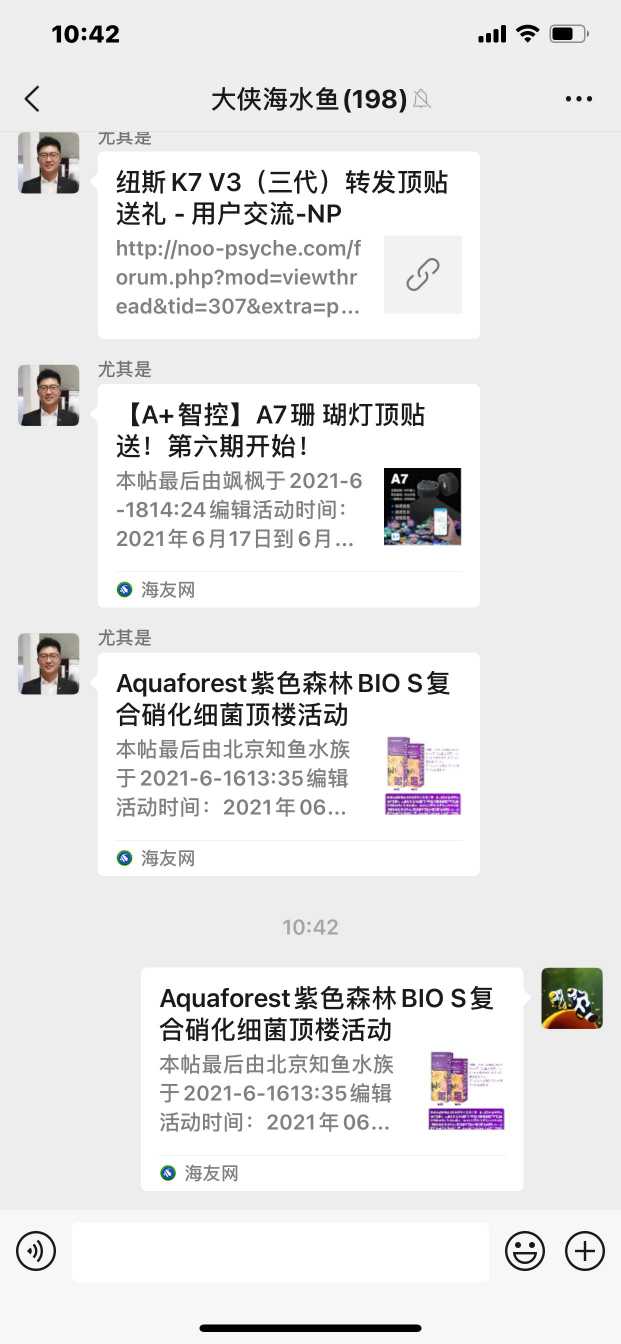This screenshot has height=1344, width=621.
Task: Open the 纽斯 K7 V3 shared link card
Action: pos(288,244)
